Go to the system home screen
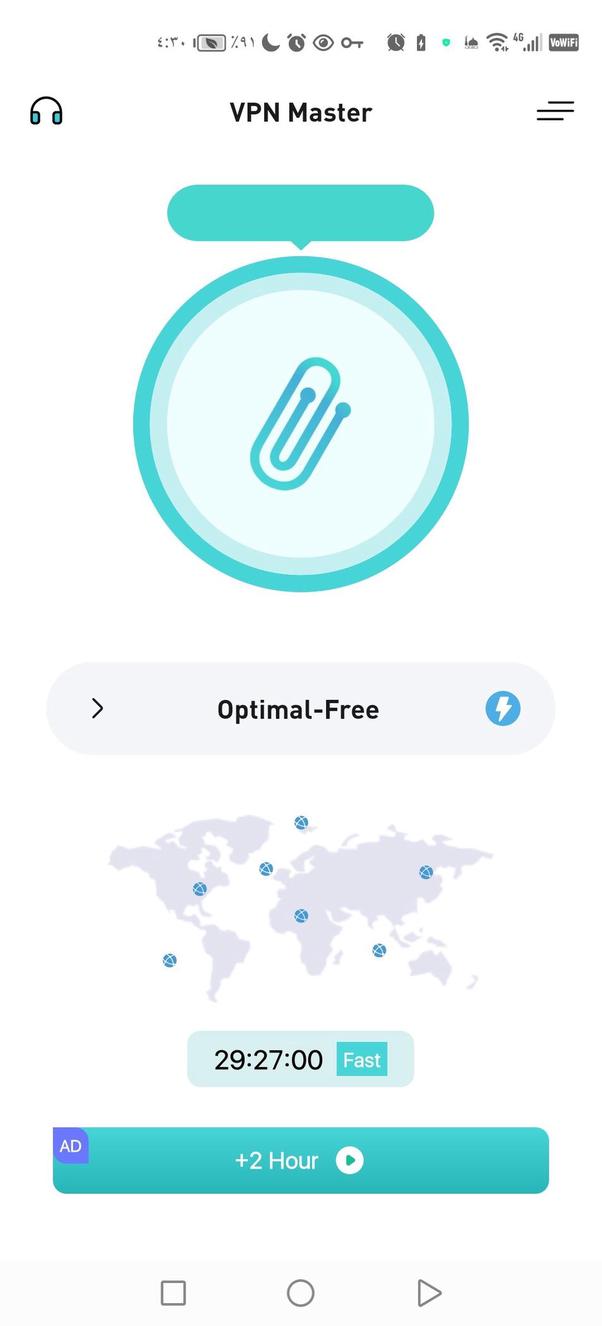This screenshot has height=1326, width=602. (301, 1293)
